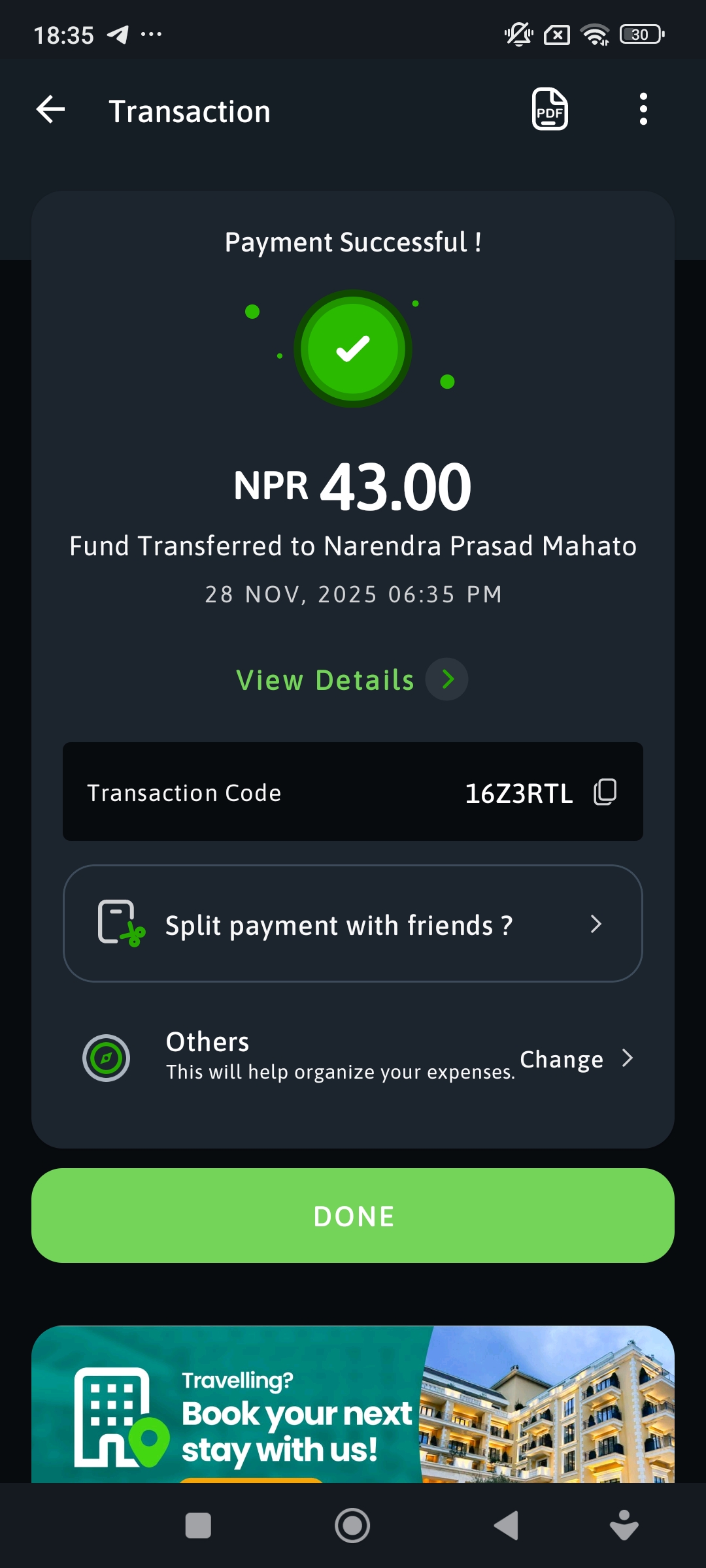The image size is (706, 1568).
Task: Open Split payment with friends
Action: (353, 924)
